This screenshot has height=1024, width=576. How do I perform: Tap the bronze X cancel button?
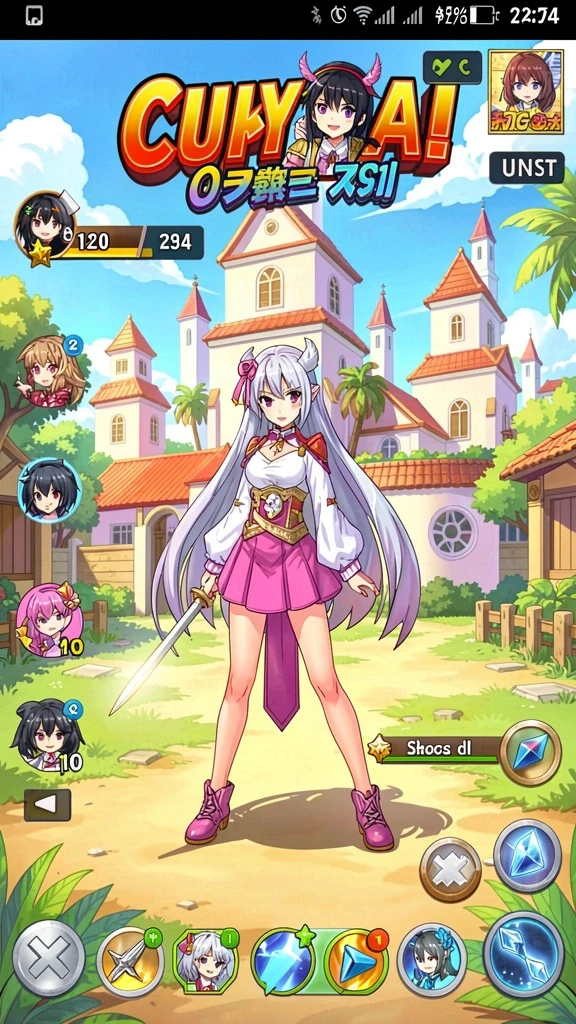(450, 870)
